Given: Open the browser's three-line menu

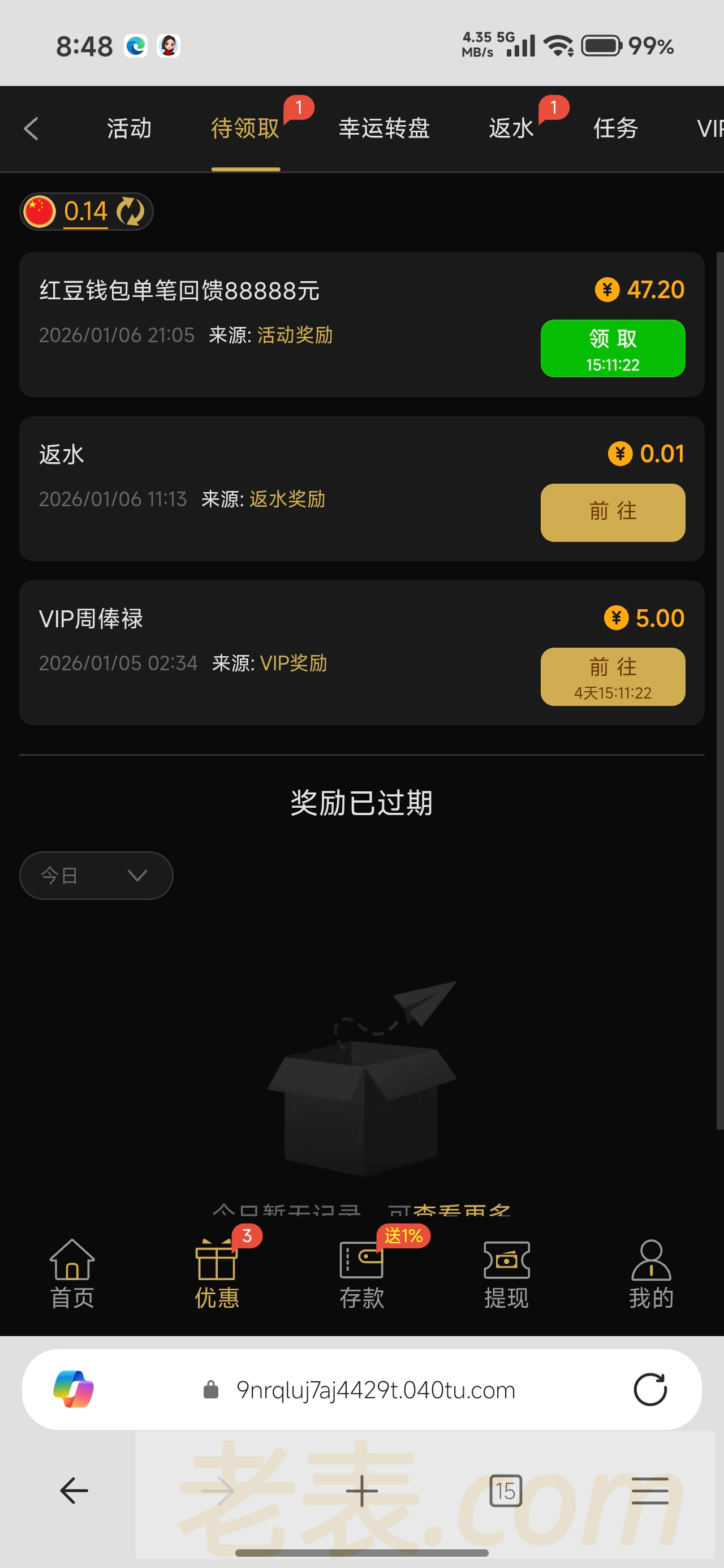Looking at the screenshot, I should (650, 1491).
